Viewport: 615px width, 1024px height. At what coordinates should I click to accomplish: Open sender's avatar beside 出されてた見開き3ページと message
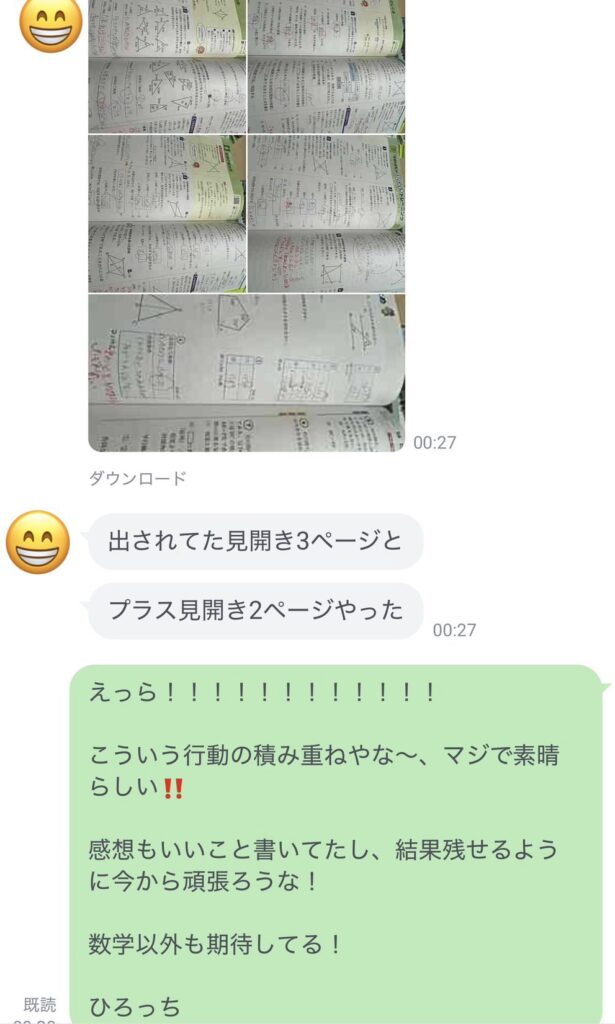(x=39, y=542)
